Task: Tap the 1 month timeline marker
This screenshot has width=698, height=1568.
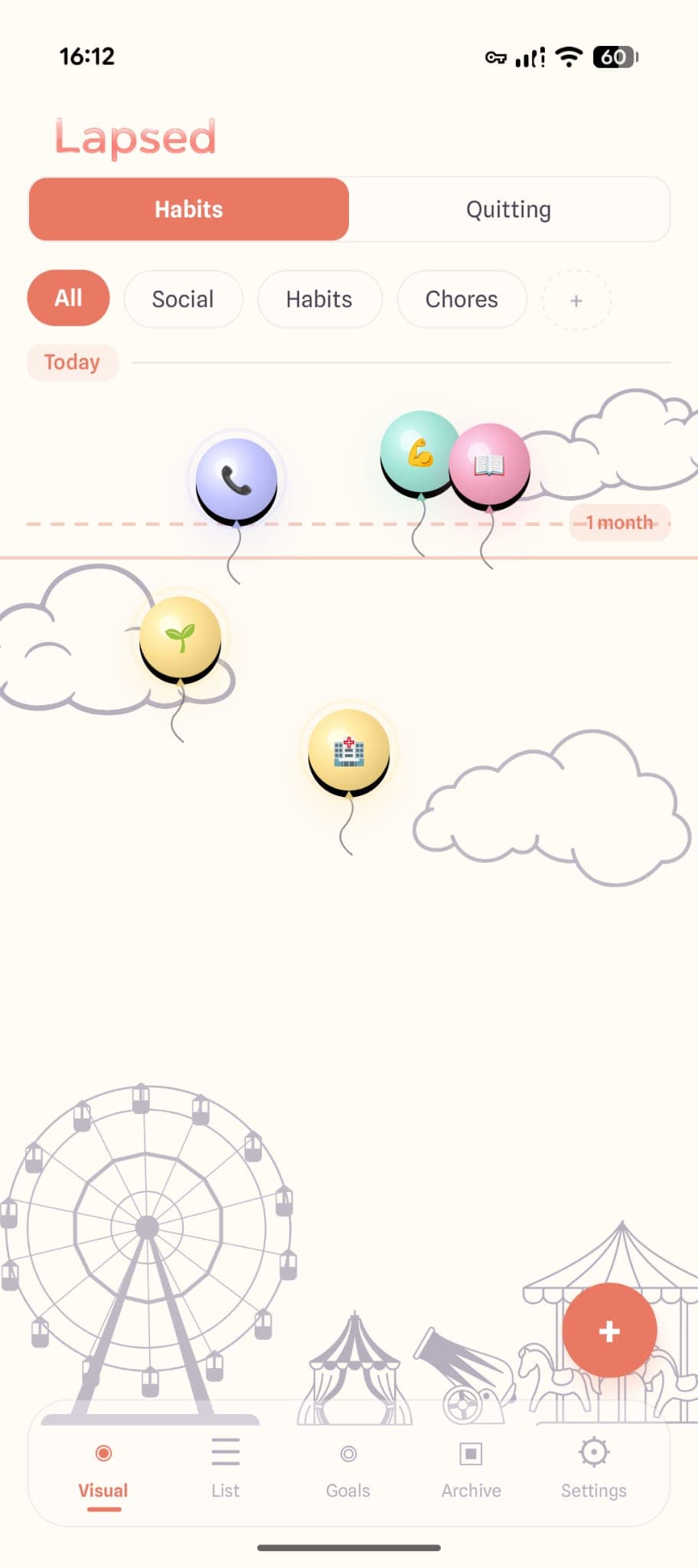Action: 619,522
